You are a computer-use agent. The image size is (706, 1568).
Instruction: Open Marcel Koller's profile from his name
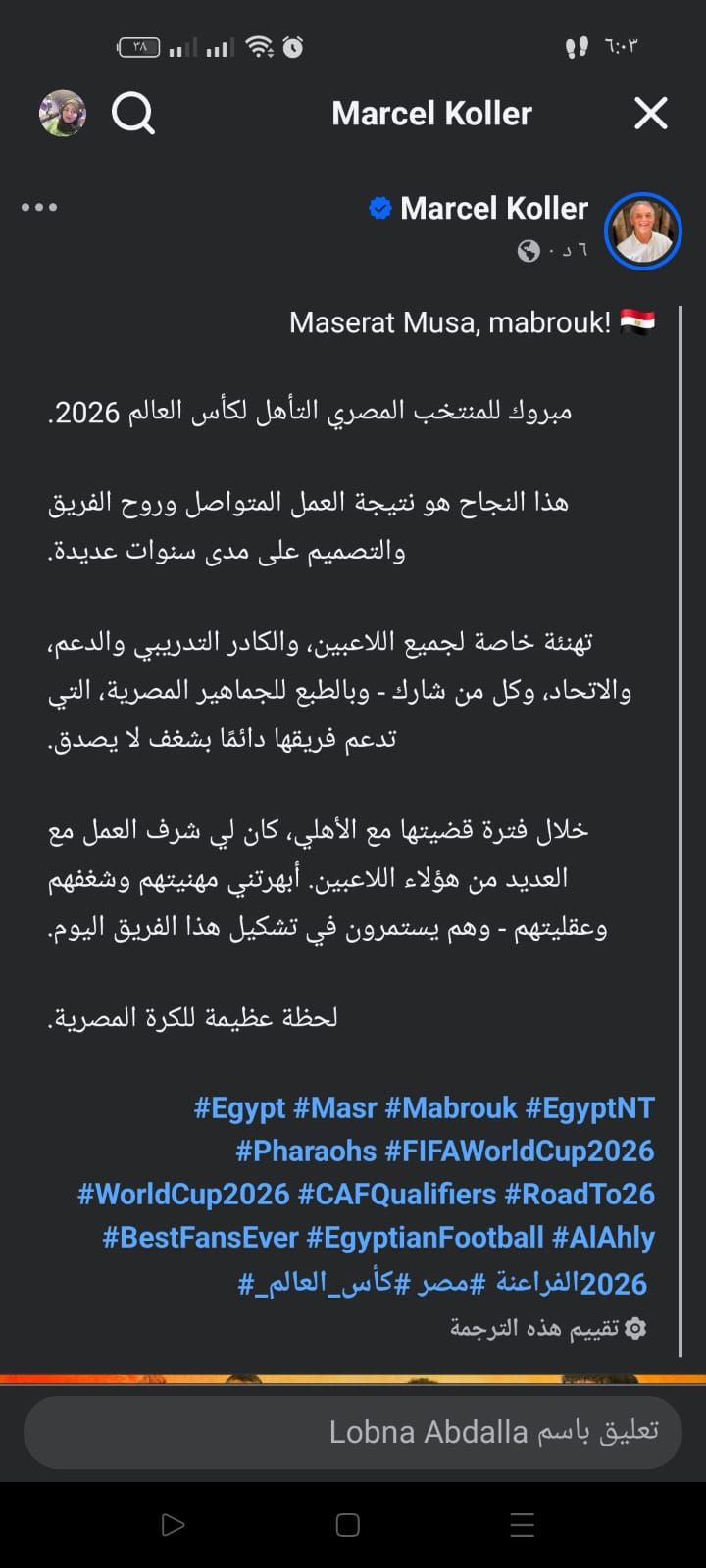(x=493, y=208)
